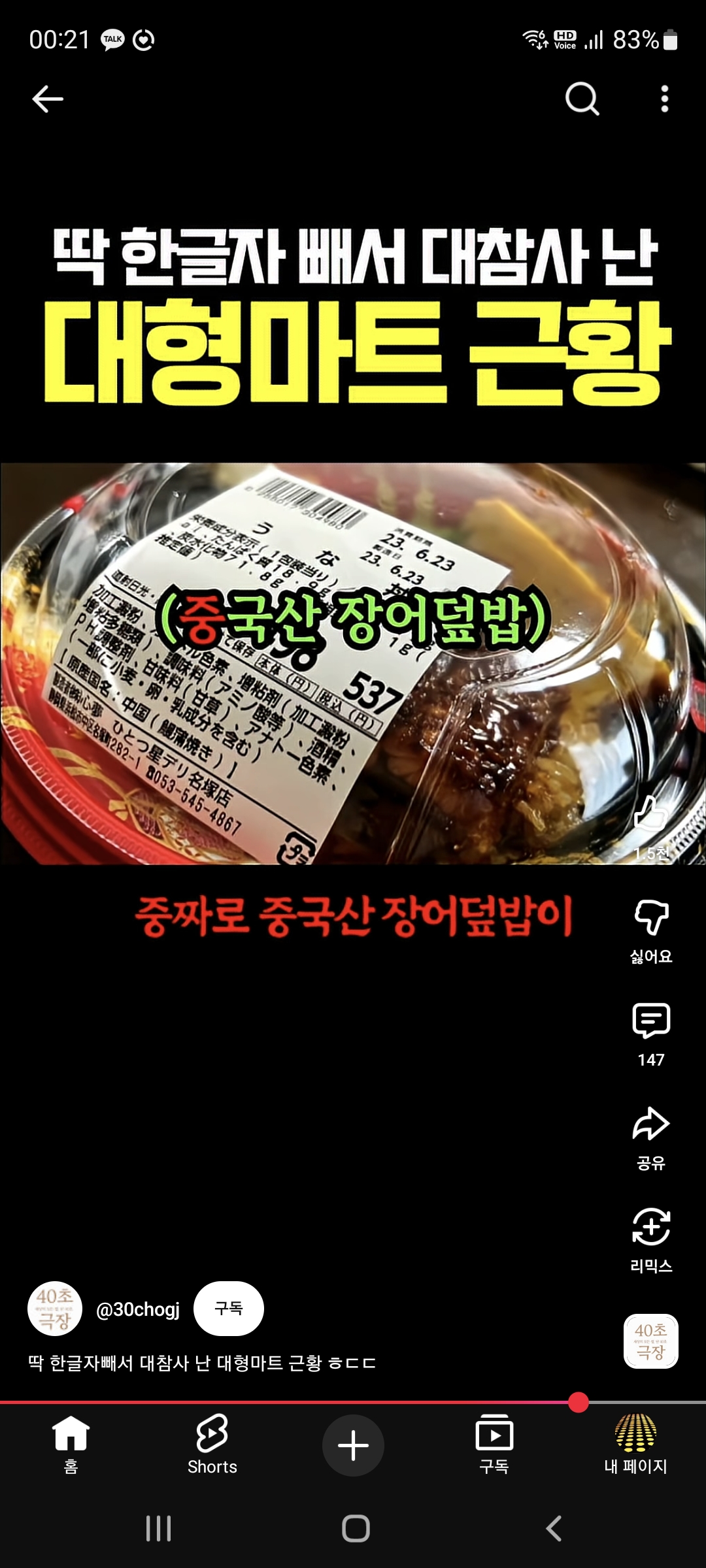This screenshot has width=706, height=1568.
Task: Like this Short with thumbs up
Action: point(650,813)
